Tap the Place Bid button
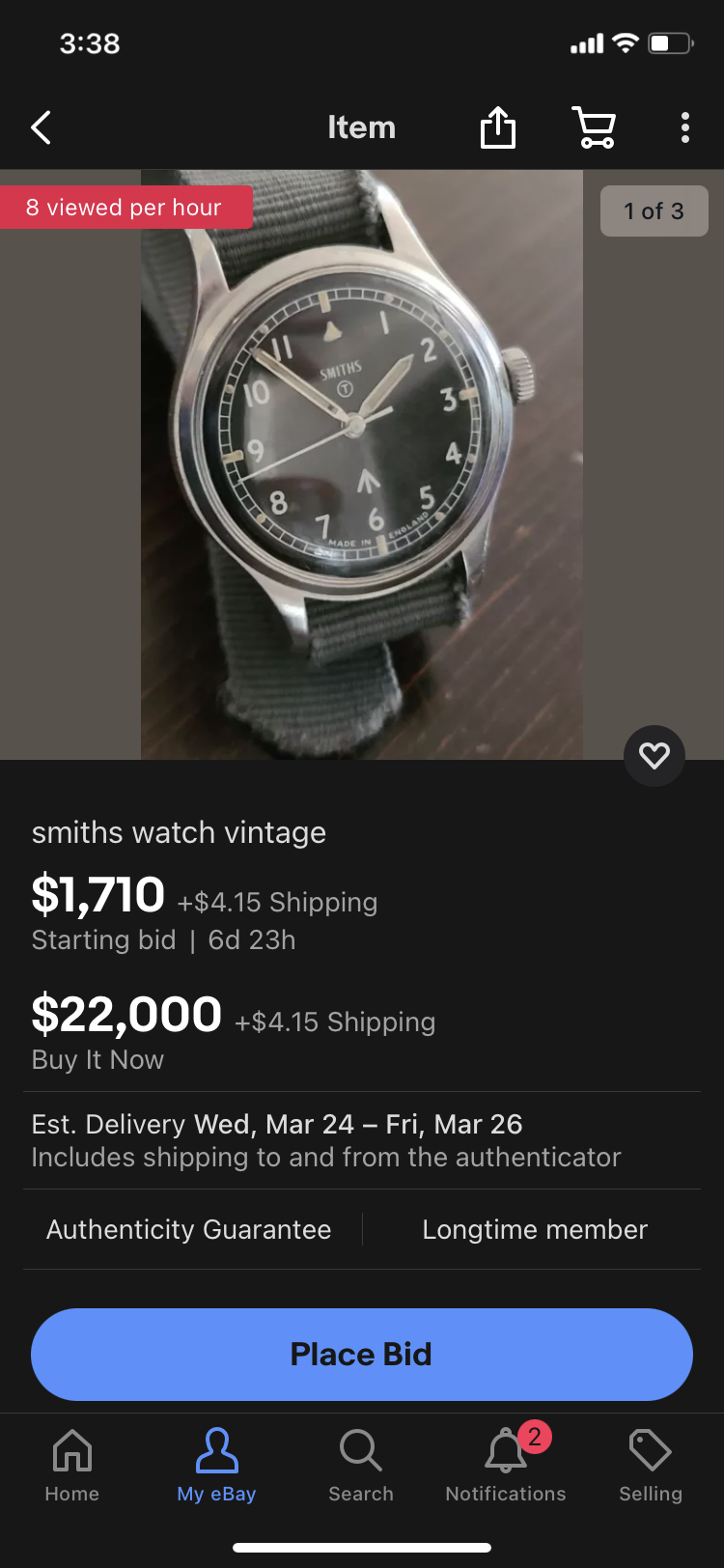Image resolution: width=724 pixels, height=1568 pixels. pos(362,1354)
